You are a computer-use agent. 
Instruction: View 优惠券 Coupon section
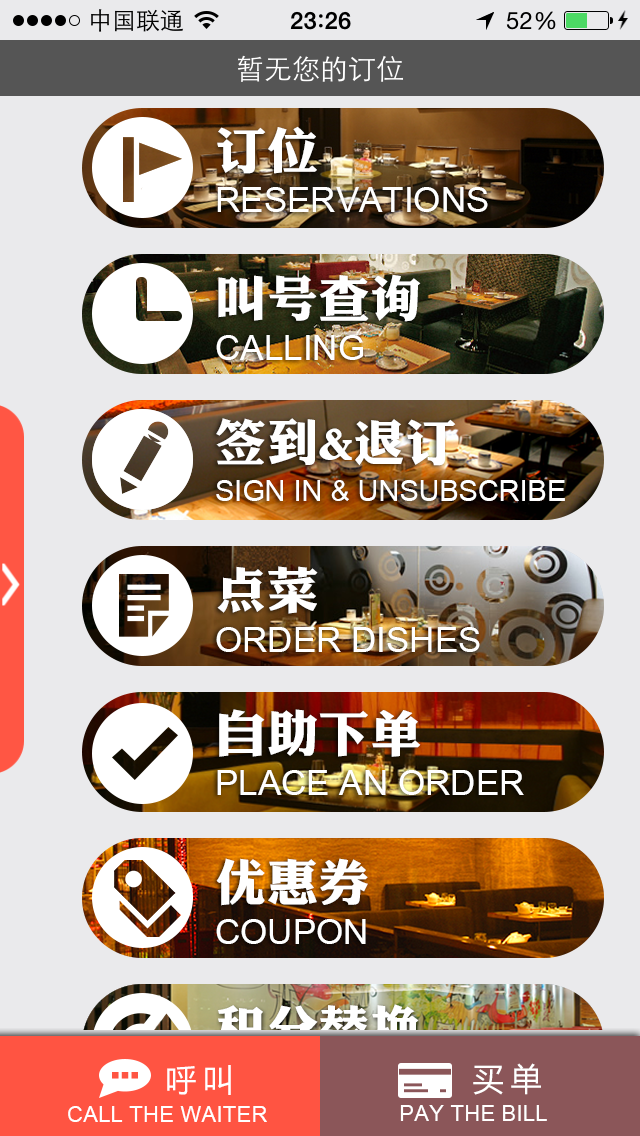(x=342, y=898)
